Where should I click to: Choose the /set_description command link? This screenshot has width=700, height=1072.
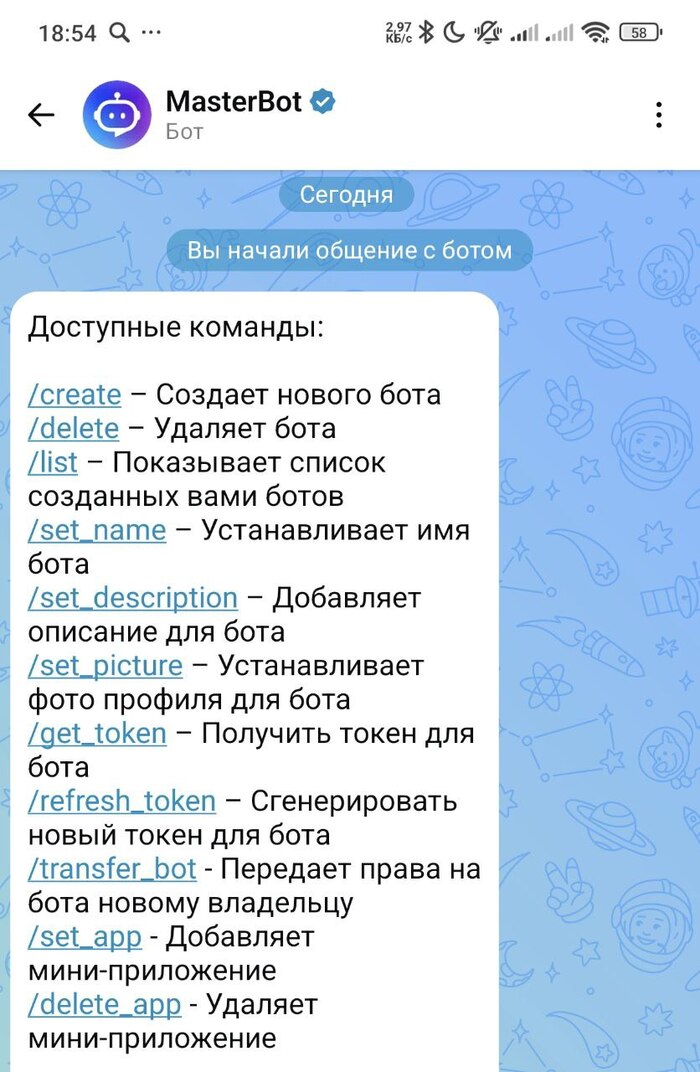133,598
